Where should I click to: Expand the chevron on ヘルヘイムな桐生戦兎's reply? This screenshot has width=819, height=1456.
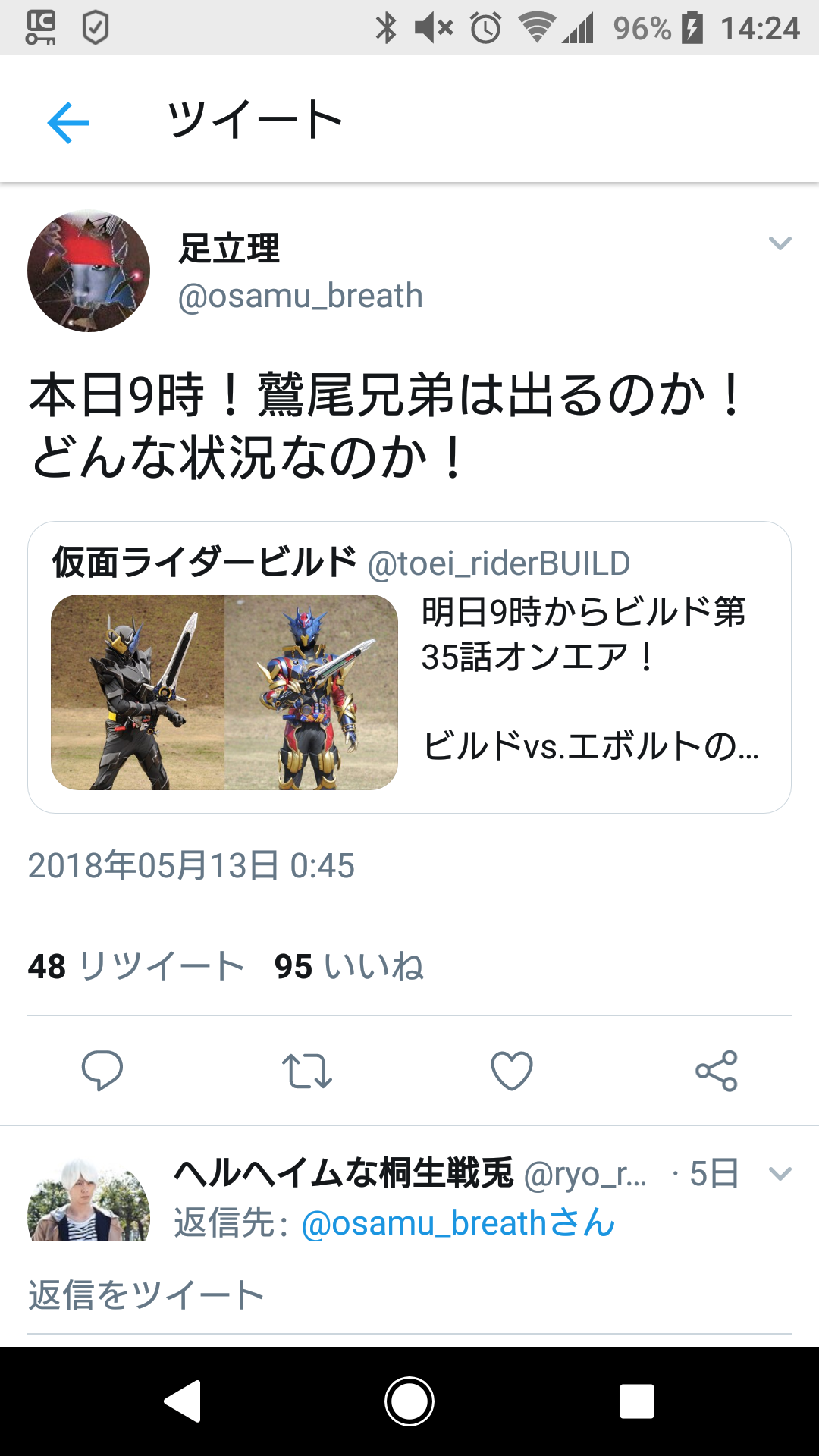(x=780, y=1174)
